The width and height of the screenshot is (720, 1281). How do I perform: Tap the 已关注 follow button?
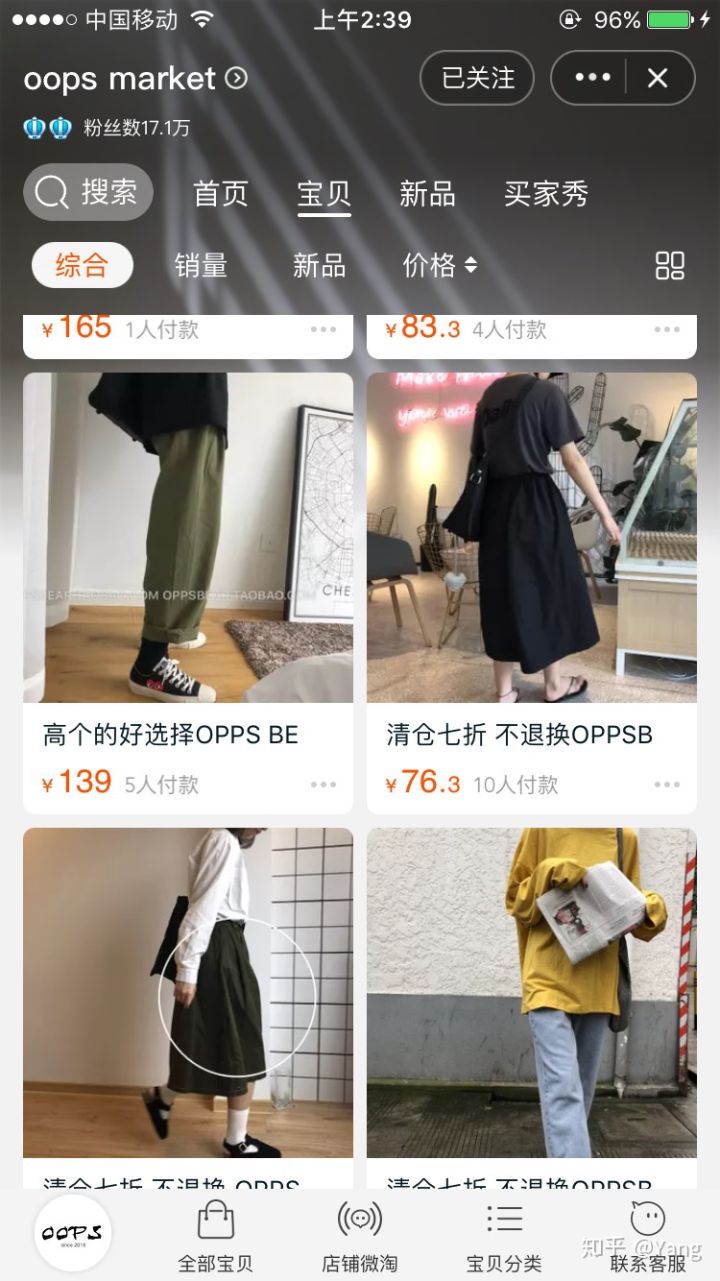477,78
